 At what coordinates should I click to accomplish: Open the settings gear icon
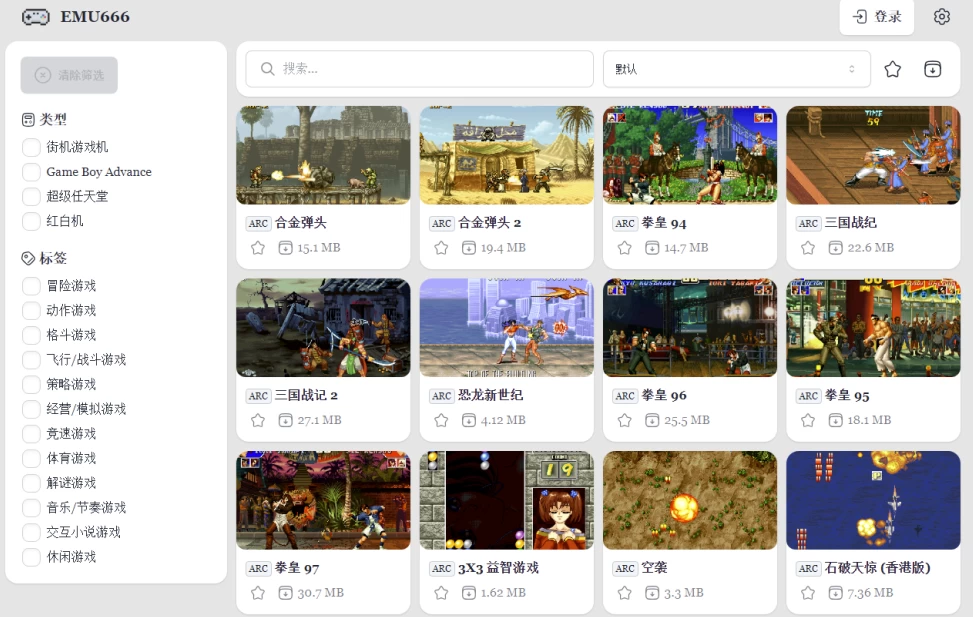coord(941,17)
